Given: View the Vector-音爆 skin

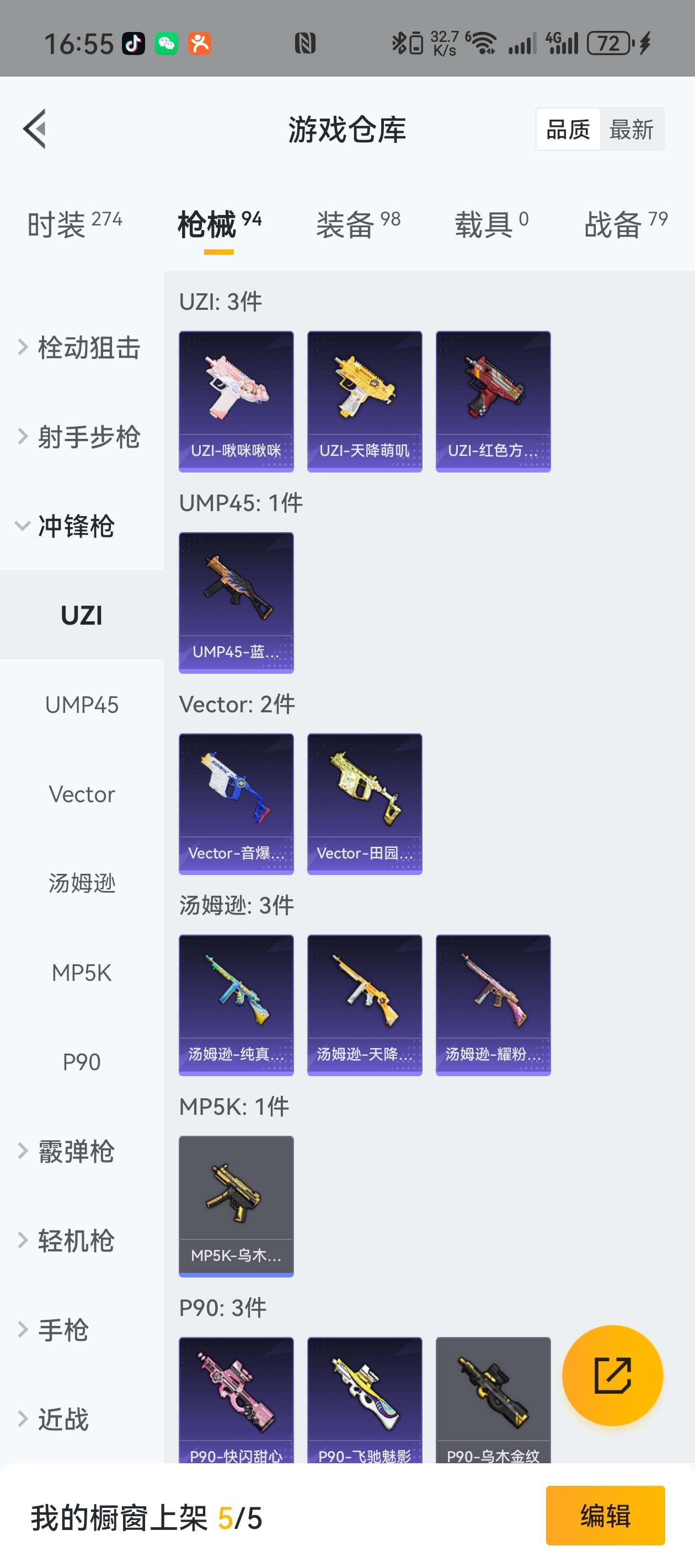Looking at the screenshot, I should point(236,803).
